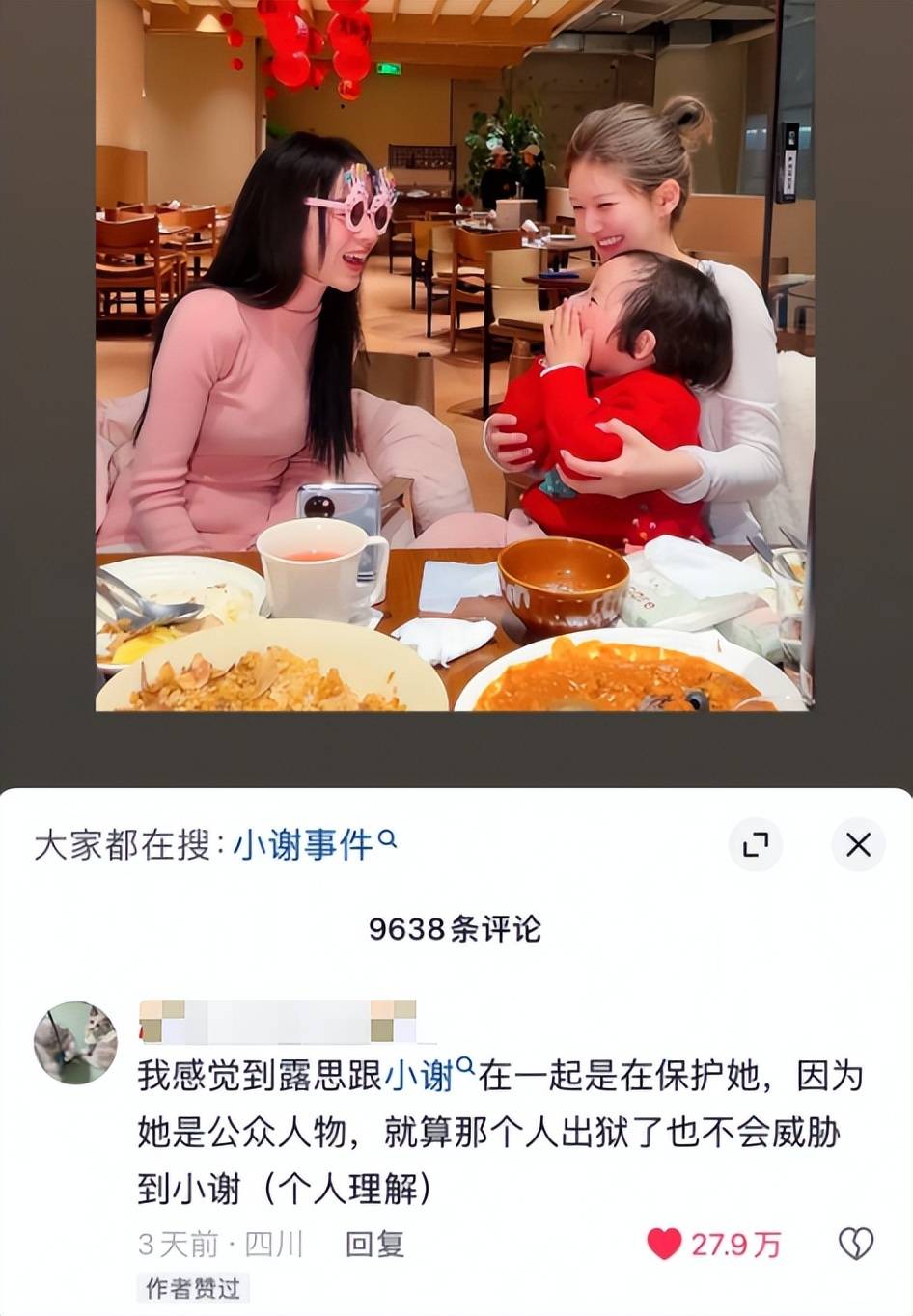Open the commenter's profile avatar

(75, 1043)
